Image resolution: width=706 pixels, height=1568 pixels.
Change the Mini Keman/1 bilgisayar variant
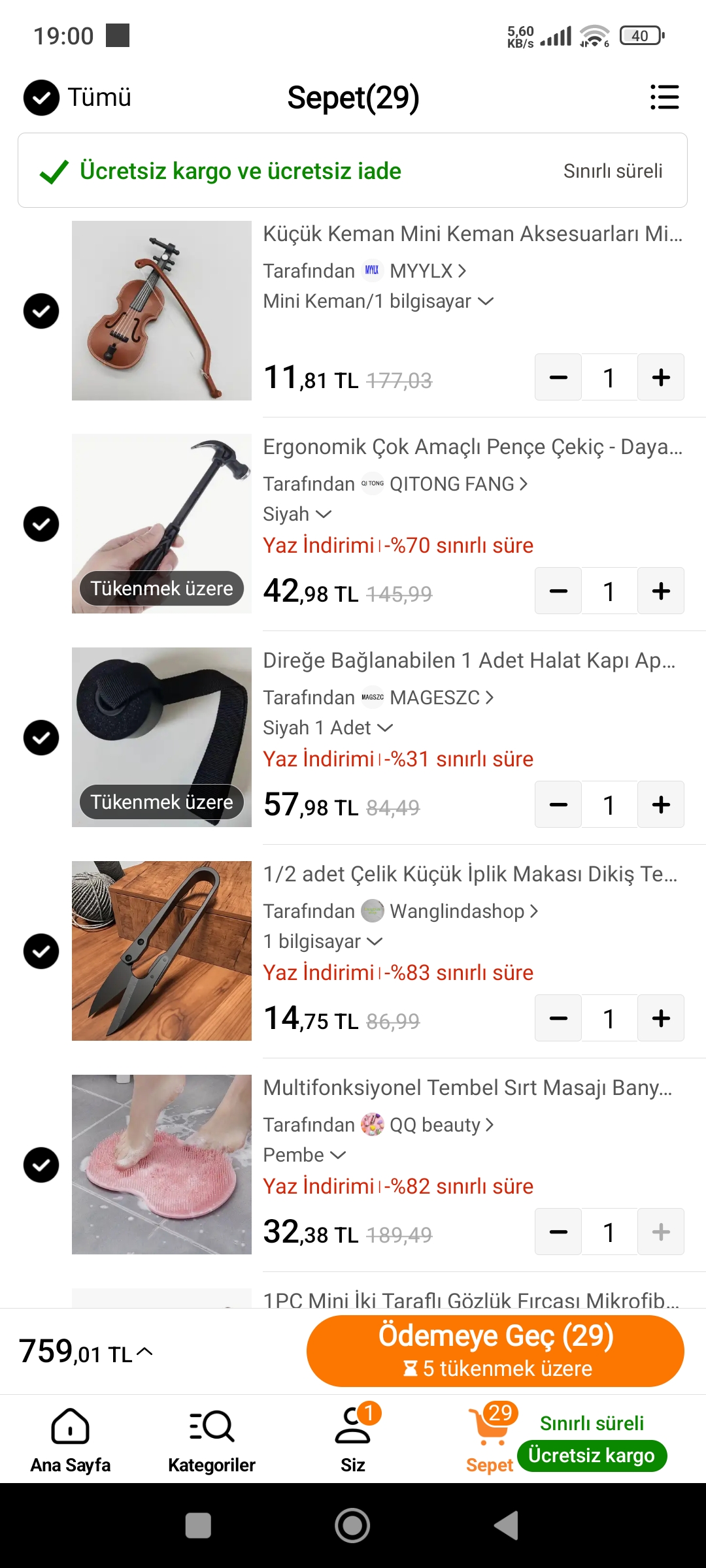(378, 301)
